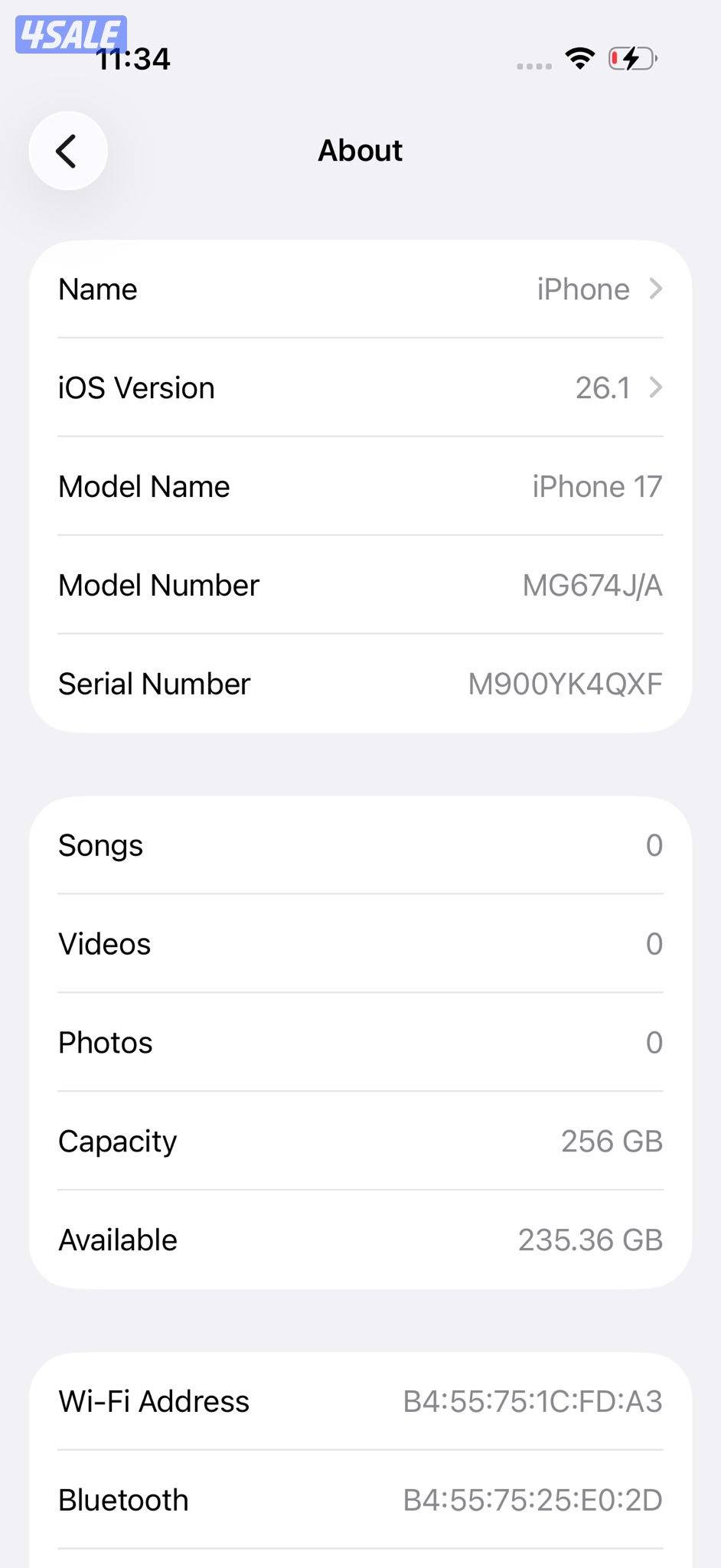Tap the Photos row showing 0
721x1568 pixels.
point(360,1042)
